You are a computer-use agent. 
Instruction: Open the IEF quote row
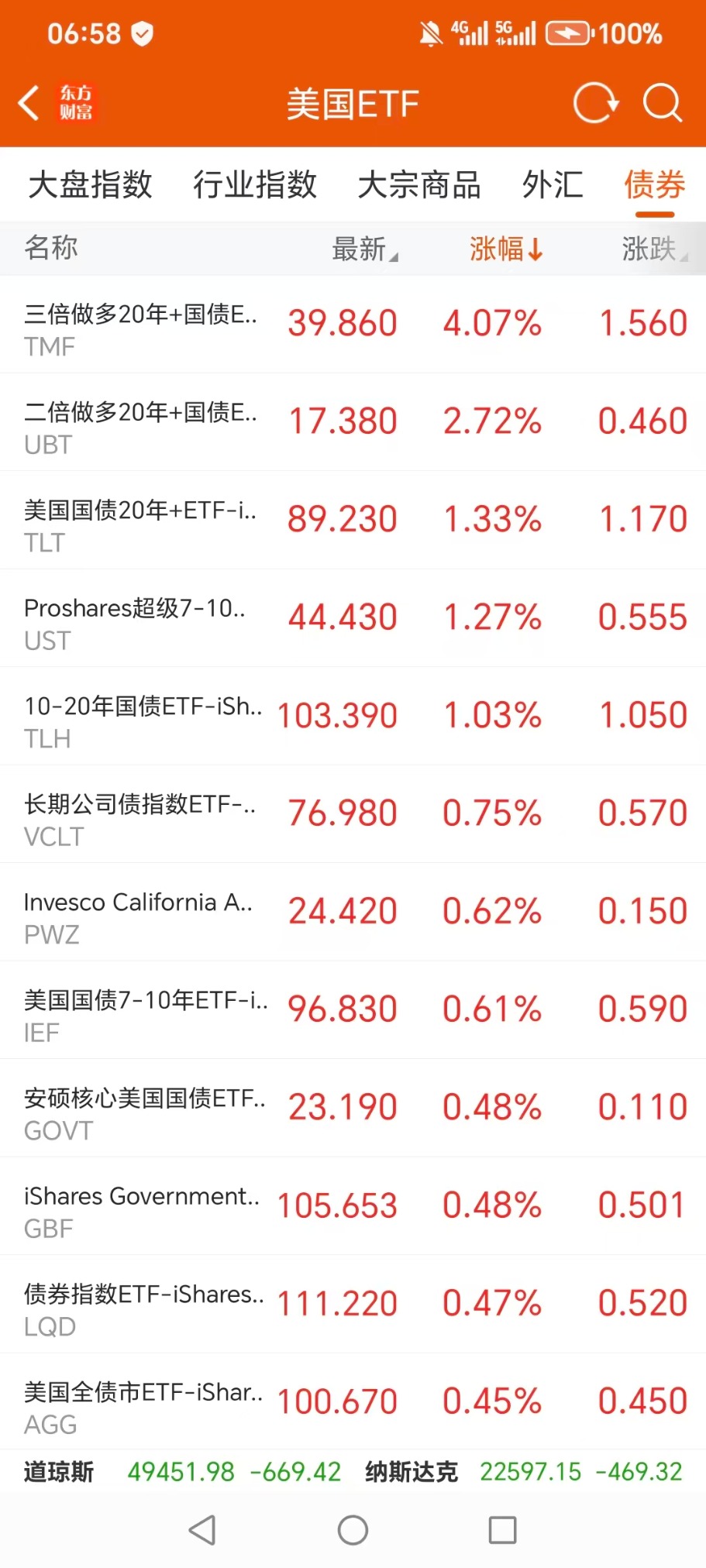tap(353, 1010)
